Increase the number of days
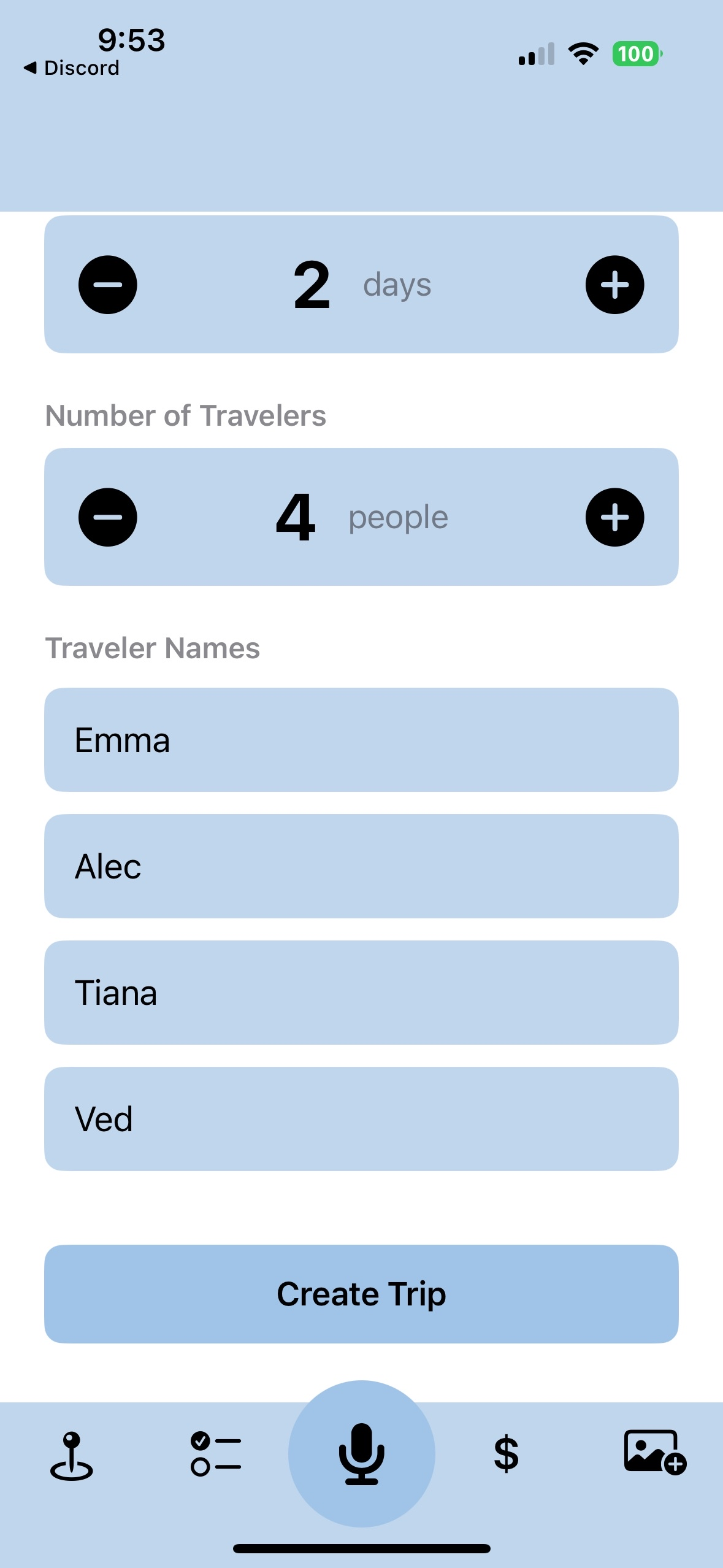The width and height of the screenshot is (723, 1568). 614,285
